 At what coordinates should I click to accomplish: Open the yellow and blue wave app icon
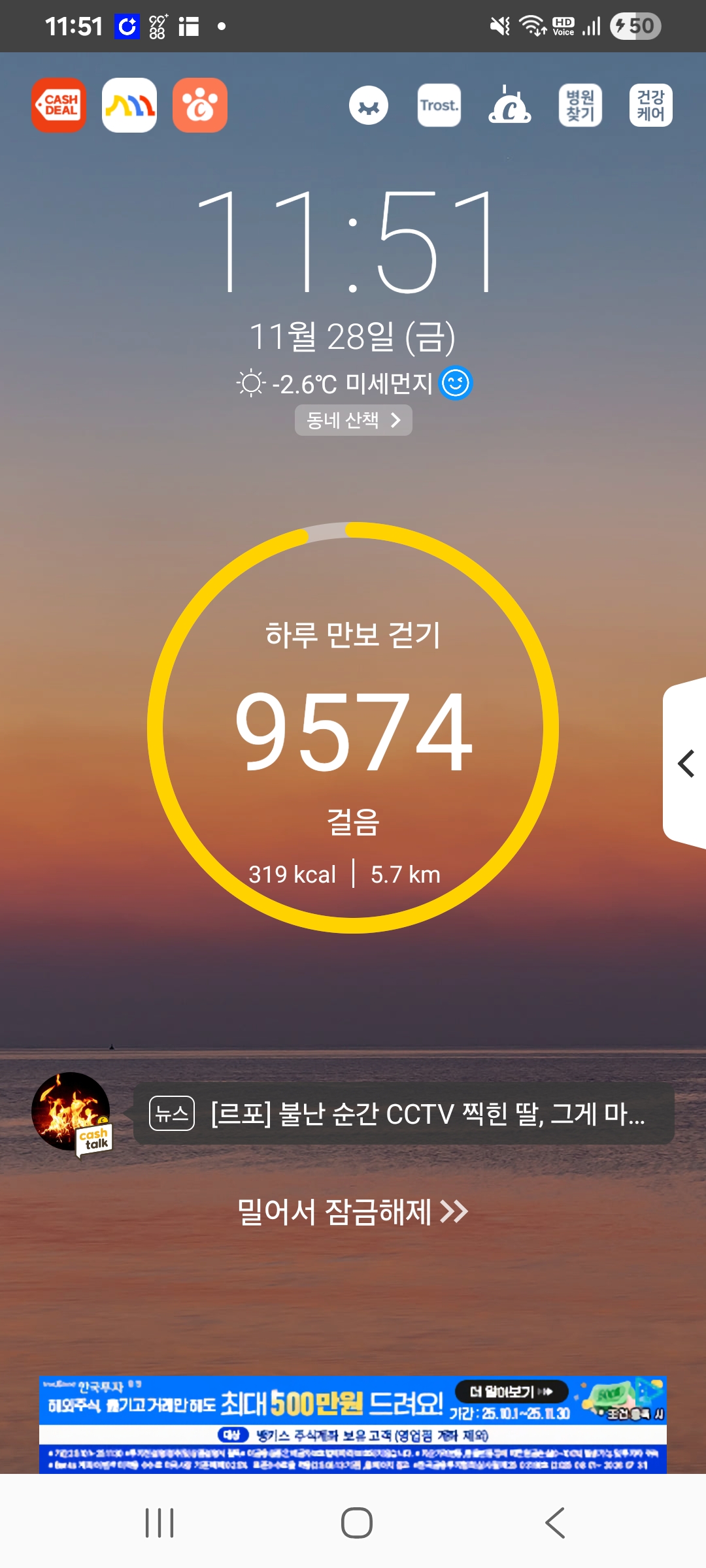[x=129, y=105]
